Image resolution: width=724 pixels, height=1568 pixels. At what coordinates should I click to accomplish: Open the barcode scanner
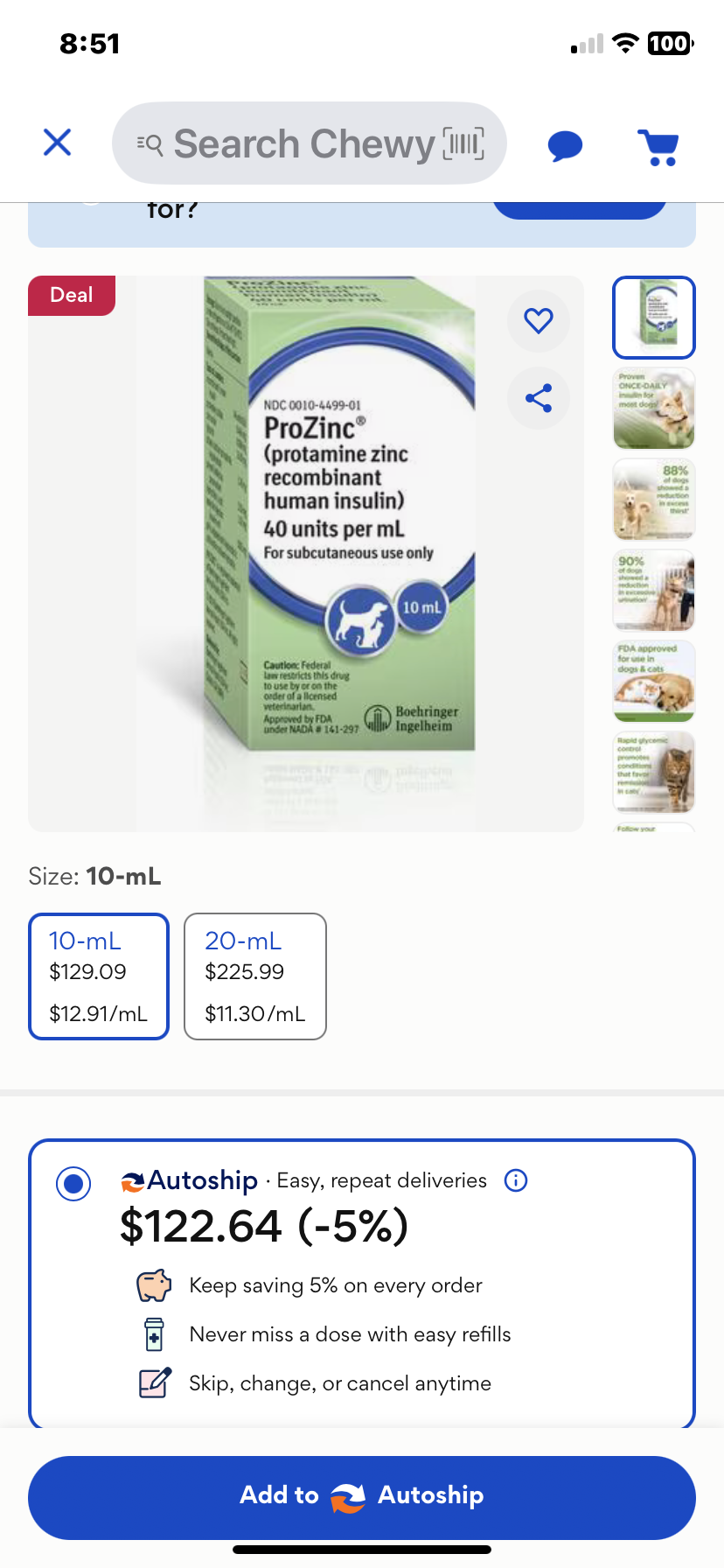click(x=463, y=143)
